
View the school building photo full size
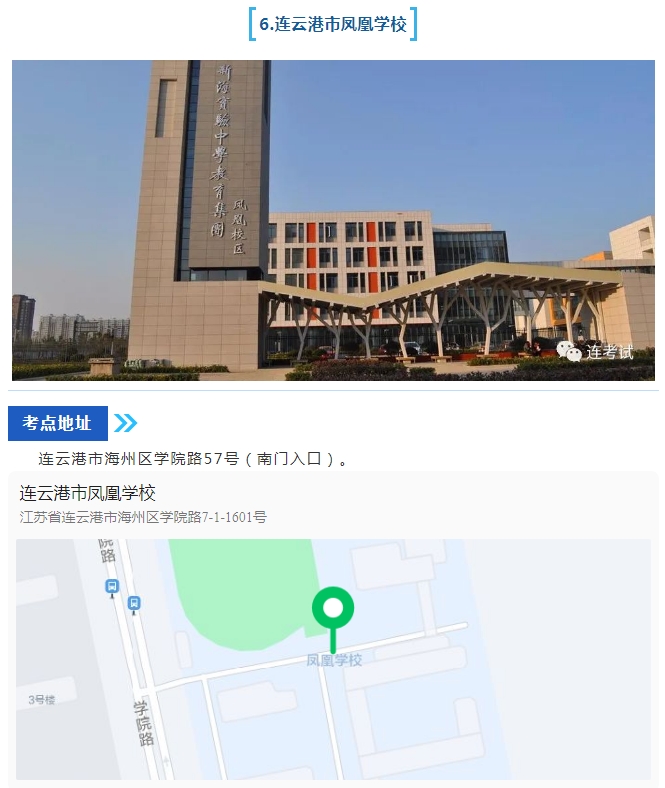[x=333, y=220]
